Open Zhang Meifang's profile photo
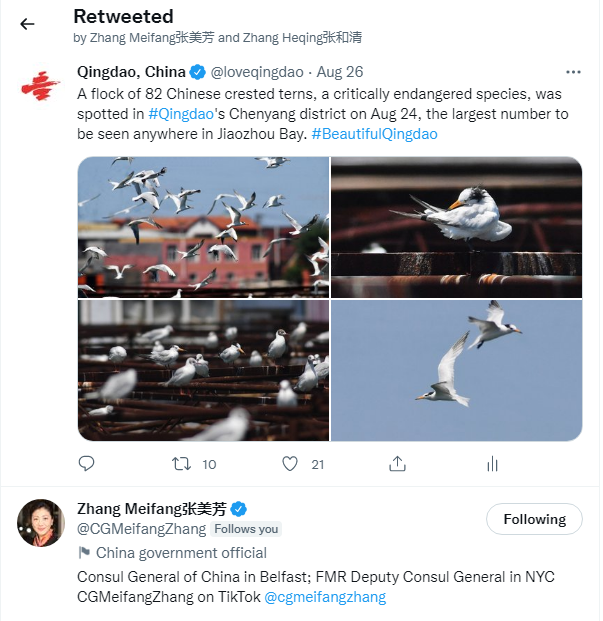The image size is (603, 621). [41, 522]
